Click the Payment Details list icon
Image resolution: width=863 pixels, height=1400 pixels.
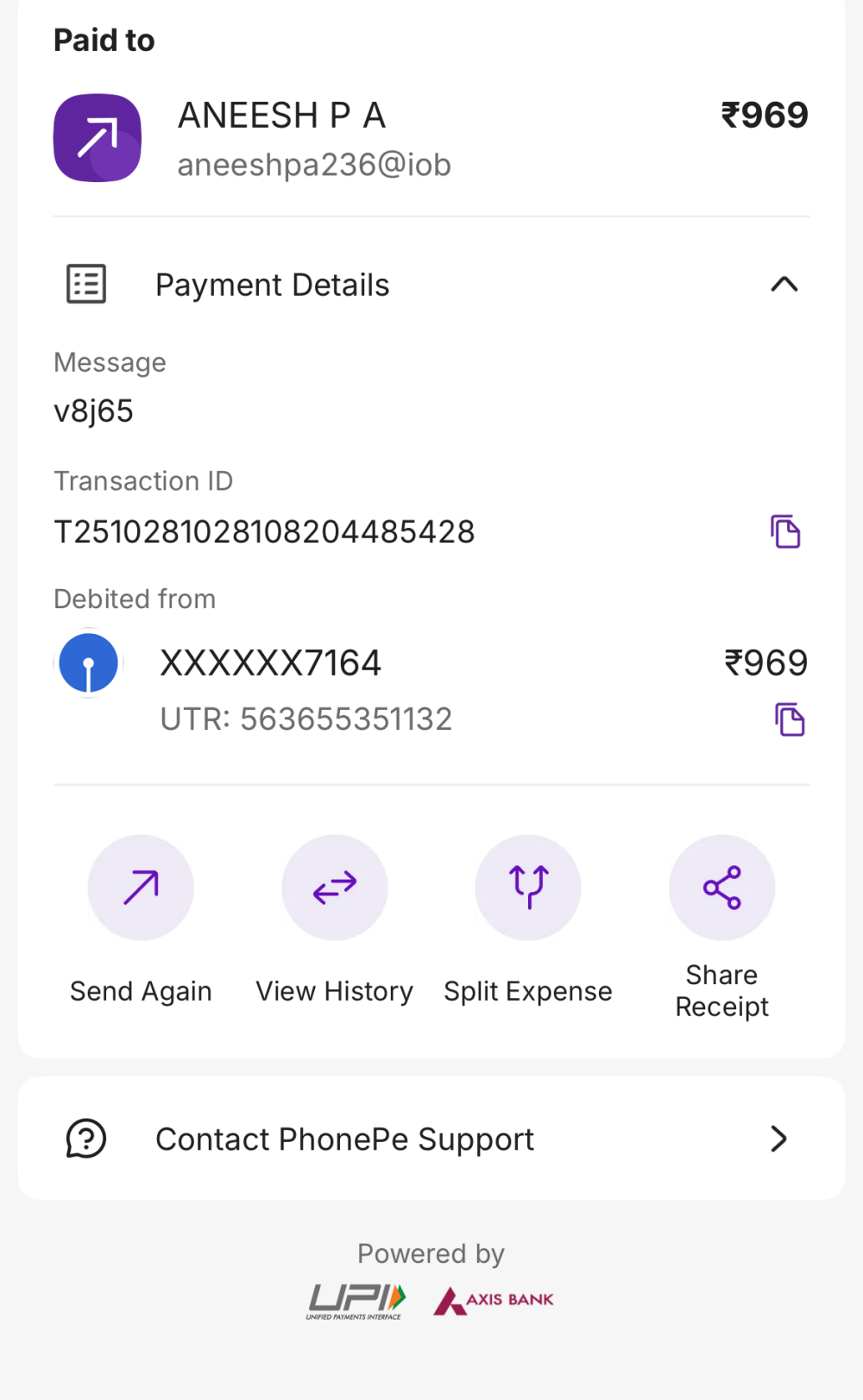tap(85, 283)
